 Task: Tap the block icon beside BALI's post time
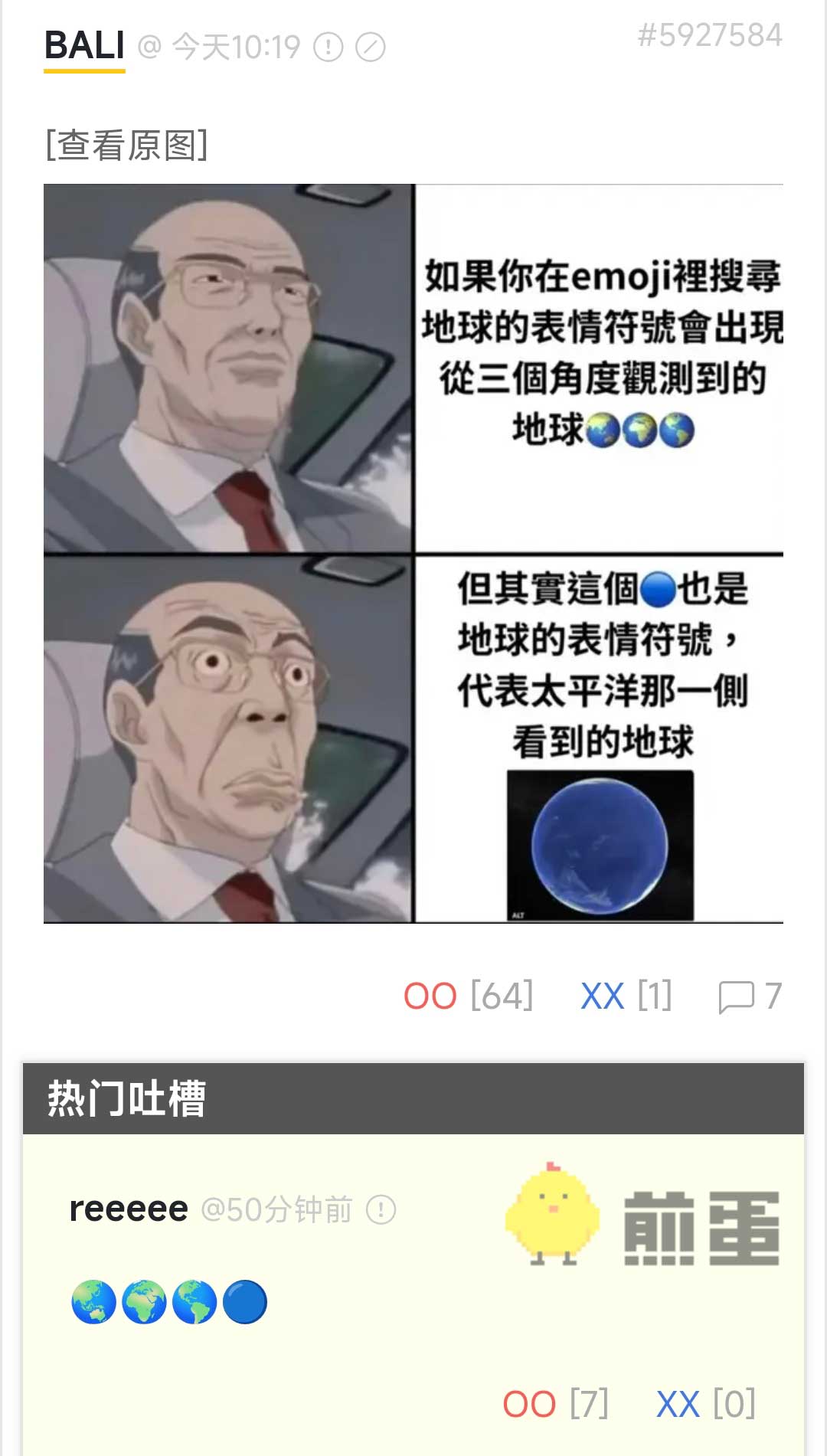(x=371, y=47)
